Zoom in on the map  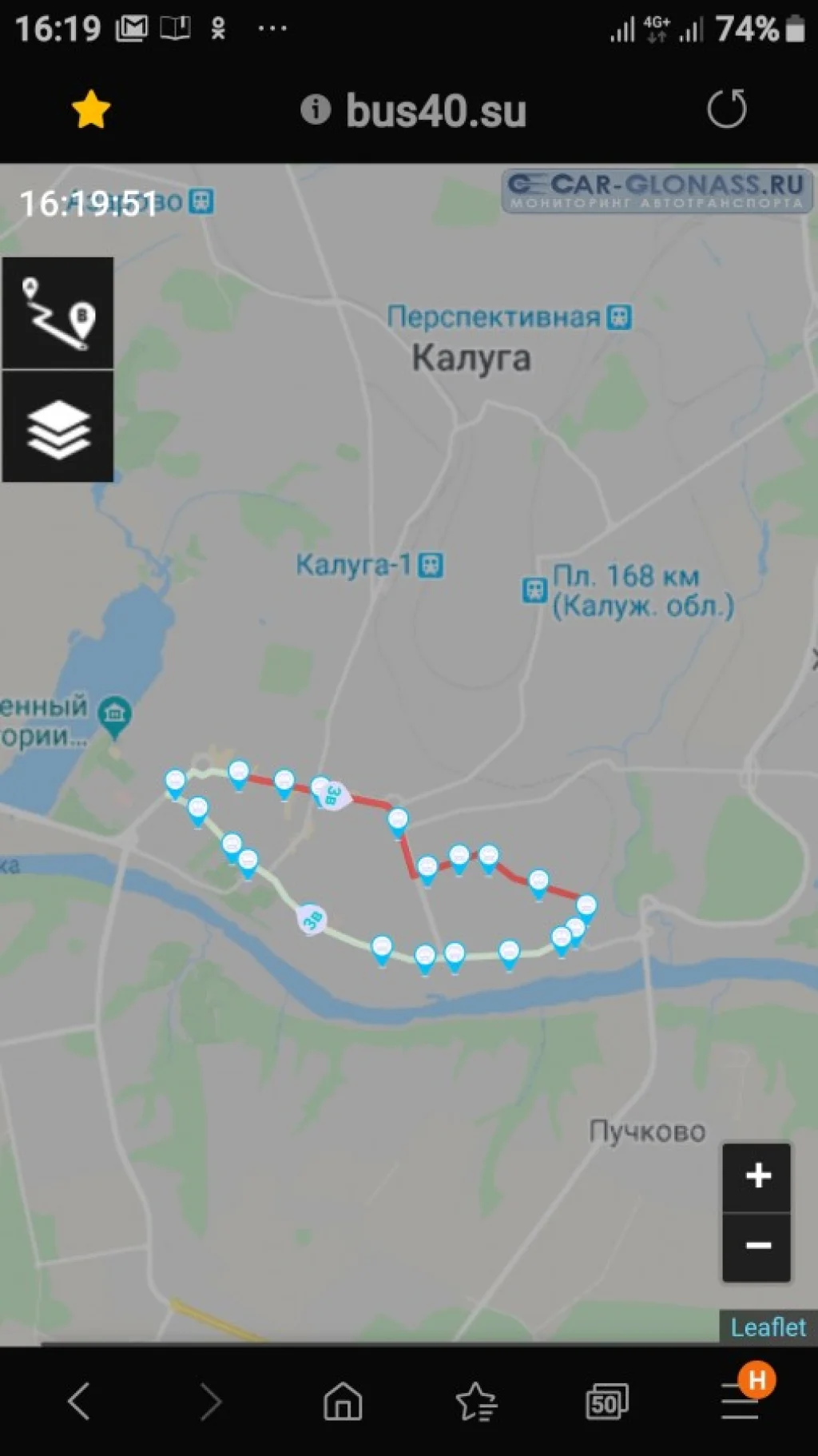pyautogui.click(x=756, y=1176)
